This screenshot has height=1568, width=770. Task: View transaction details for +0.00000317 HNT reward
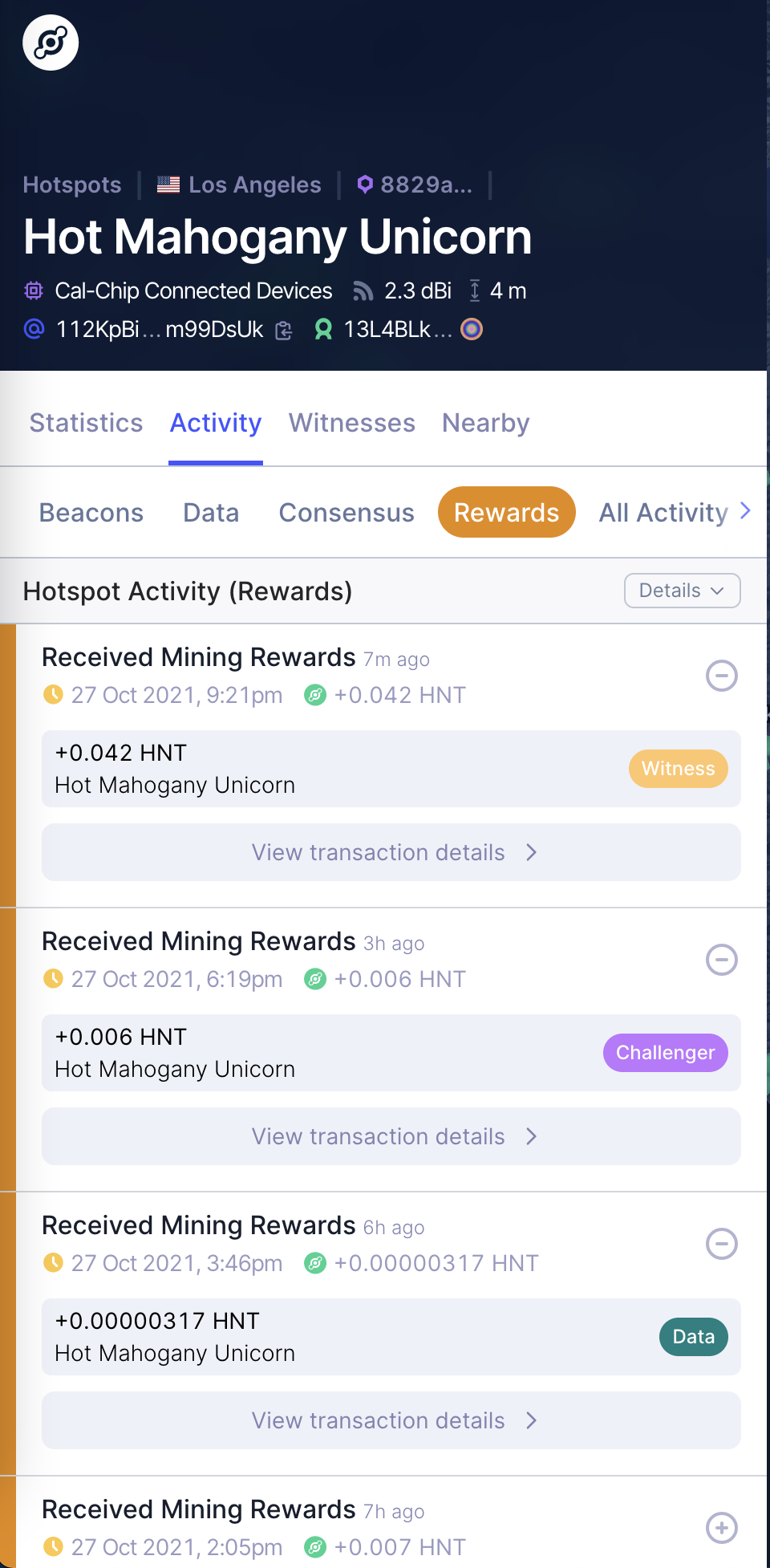pos(391,1420)
